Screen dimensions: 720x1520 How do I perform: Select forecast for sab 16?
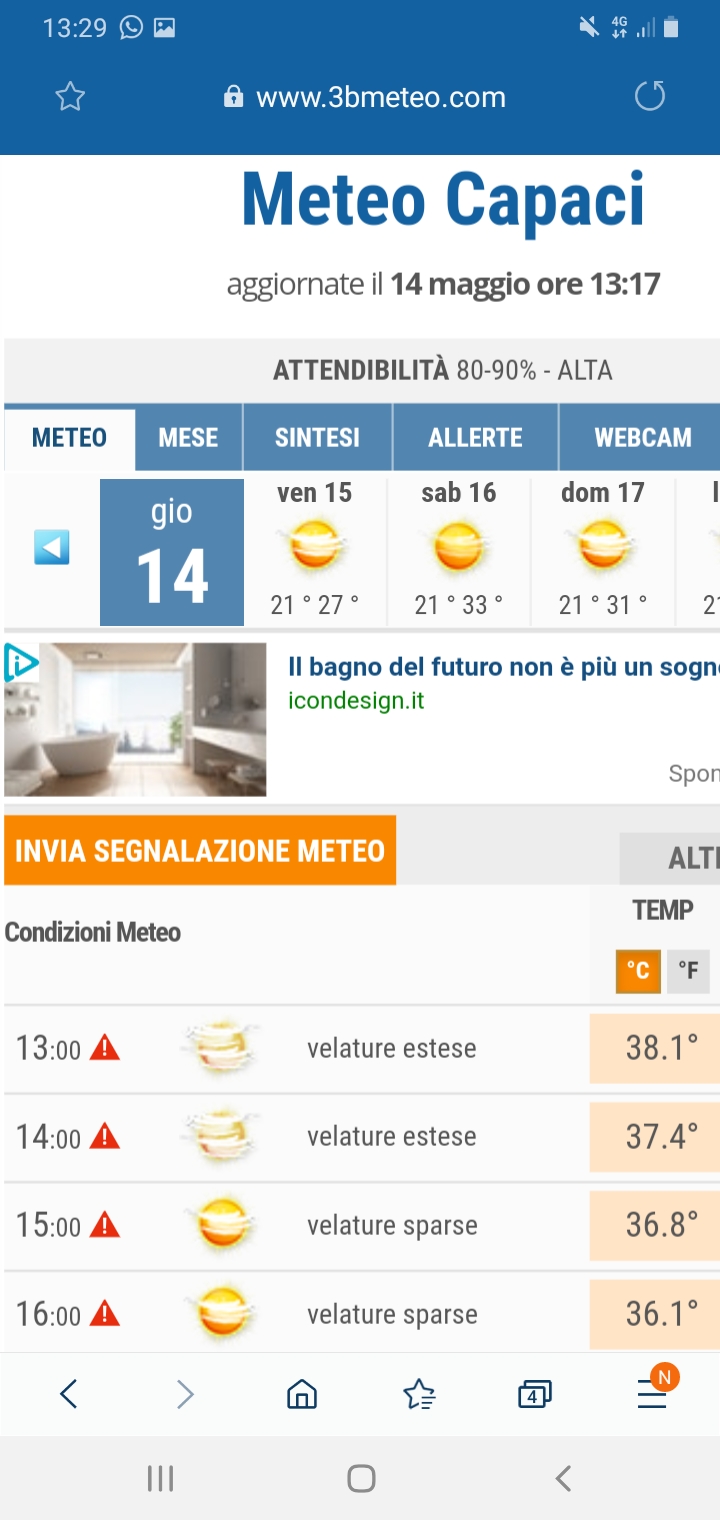[458, 550]
